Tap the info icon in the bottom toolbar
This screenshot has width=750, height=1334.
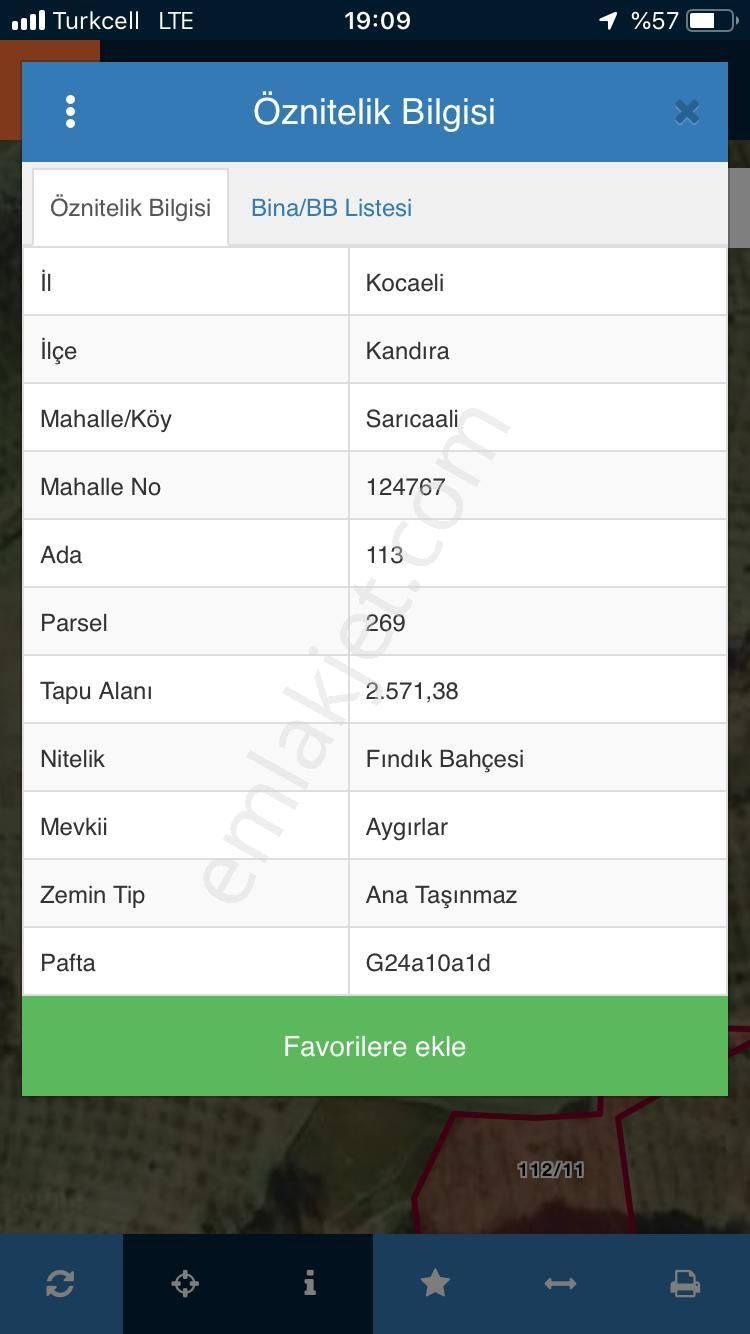[x=310, y=1283]
